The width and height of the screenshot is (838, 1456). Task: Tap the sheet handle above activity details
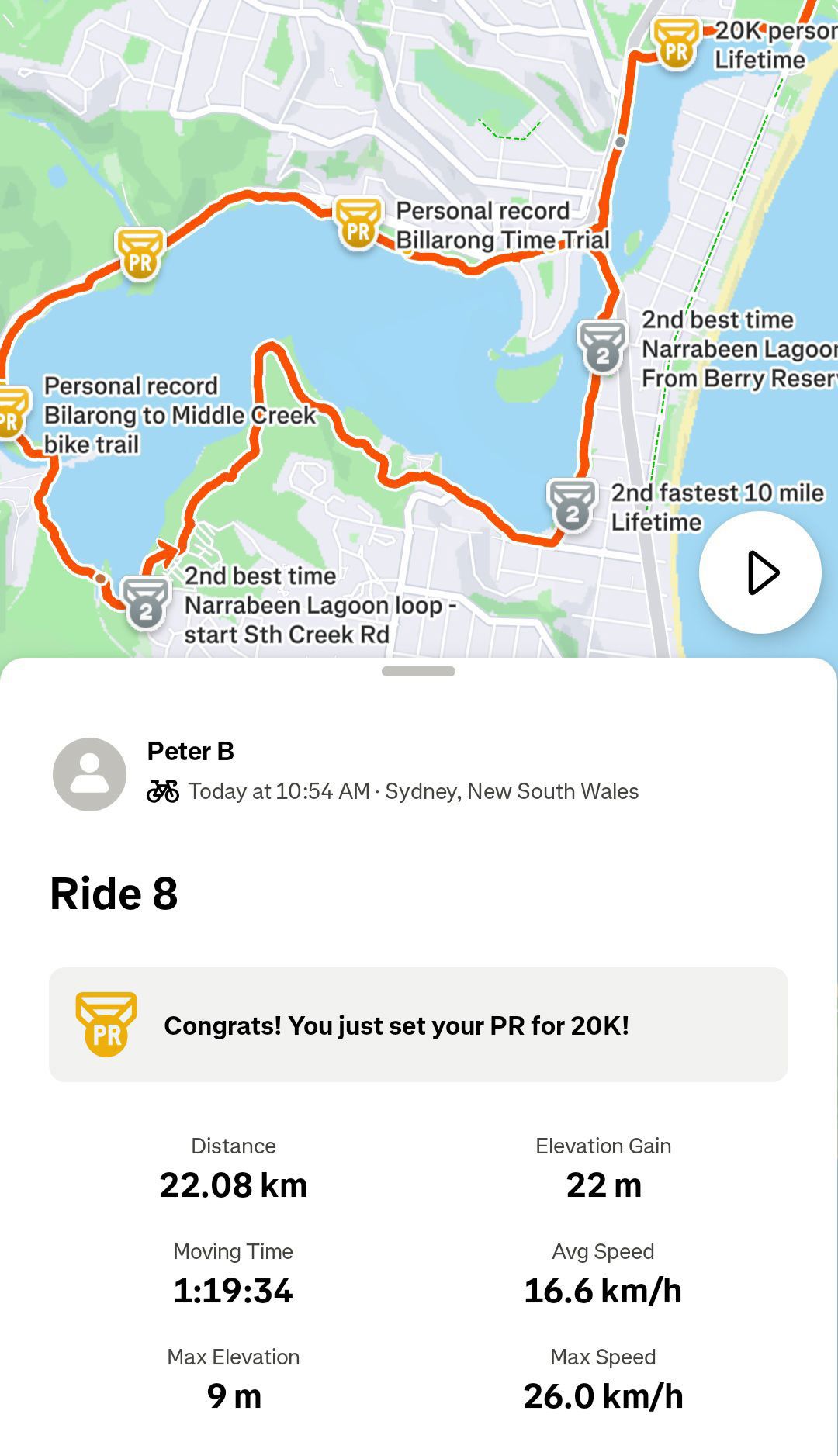(418, 671)
